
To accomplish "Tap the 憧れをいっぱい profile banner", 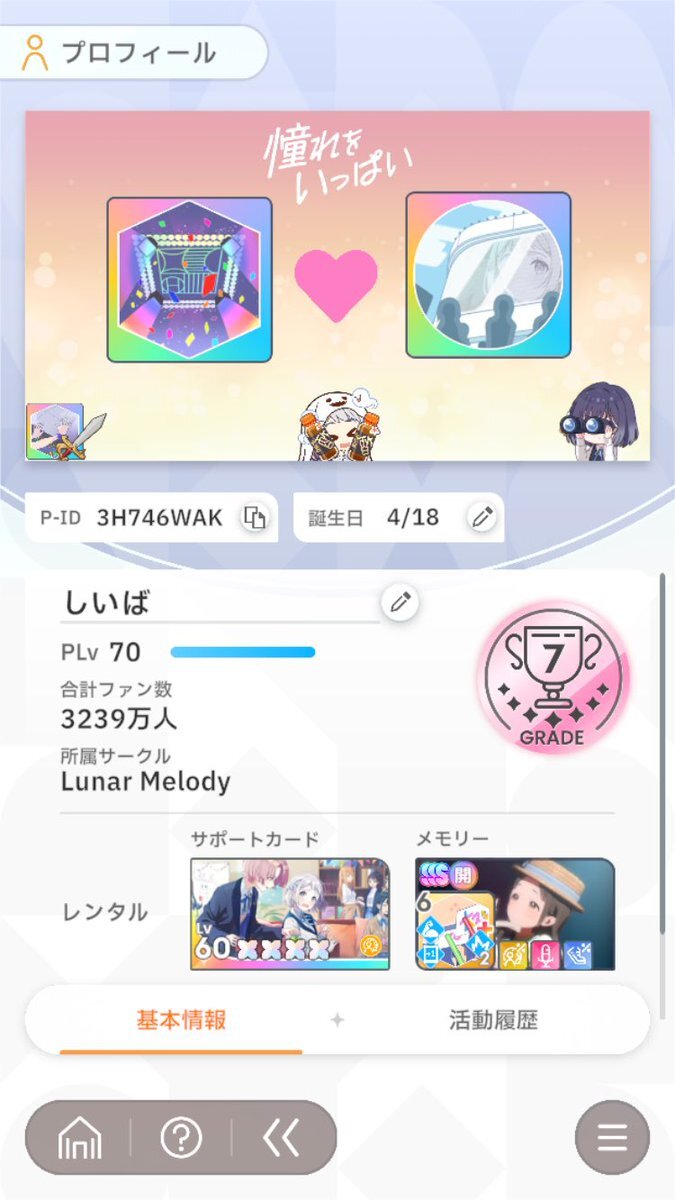I will [337, 285].
